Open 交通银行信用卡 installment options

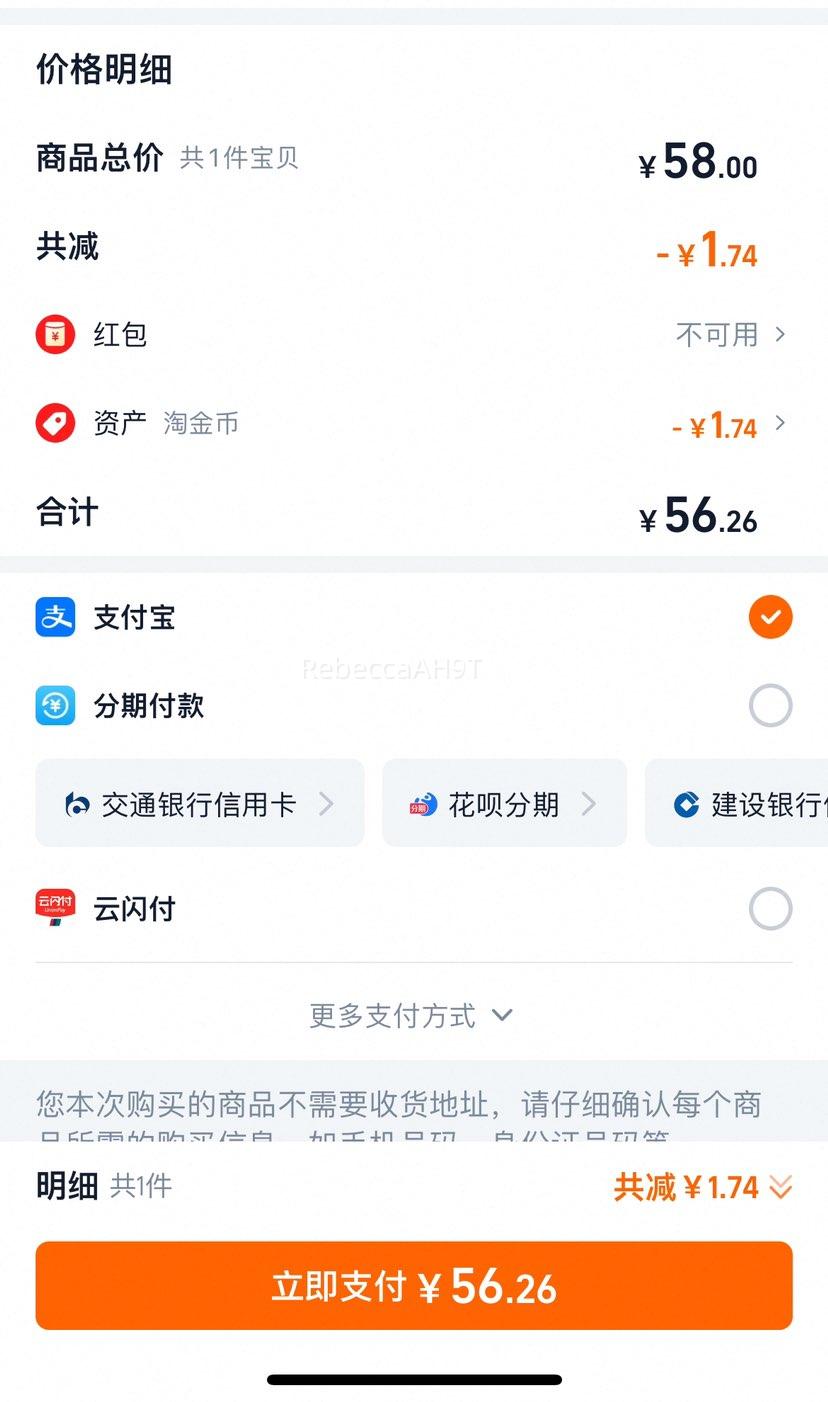point(199,803)
